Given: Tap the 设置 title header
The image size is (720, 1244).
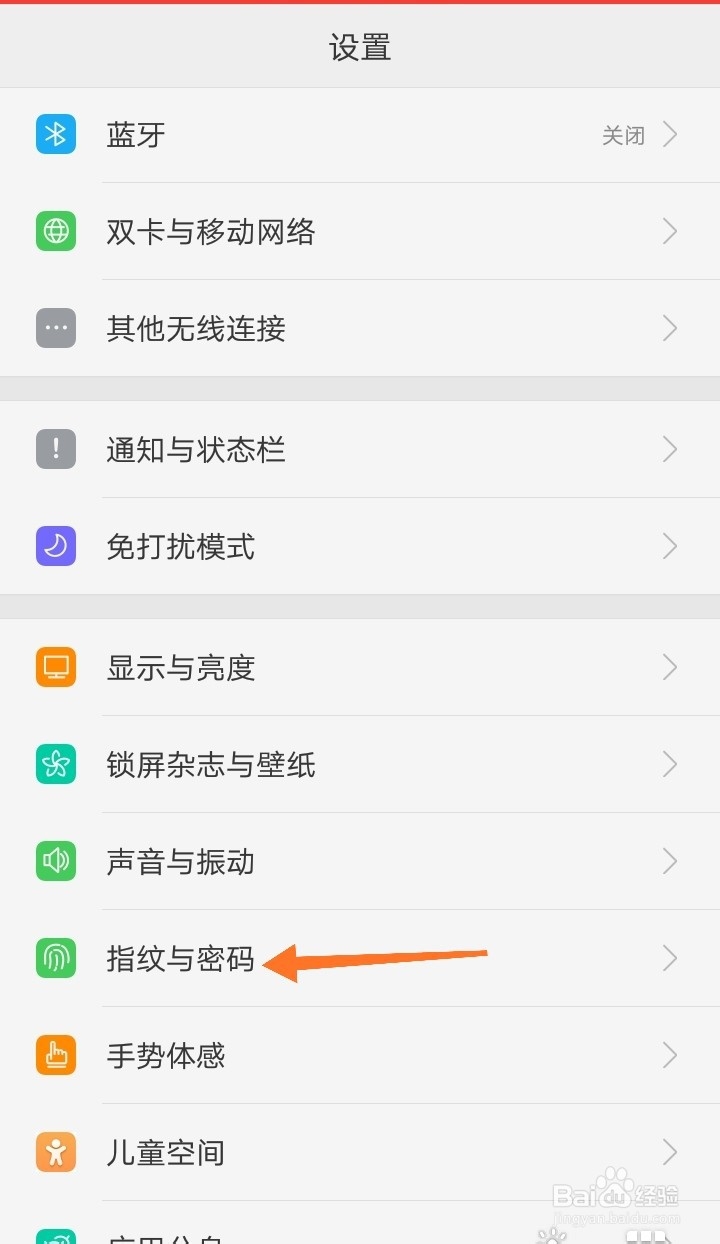Looking at the screenshot, I should pyautogui.click(x=360, y=46).
